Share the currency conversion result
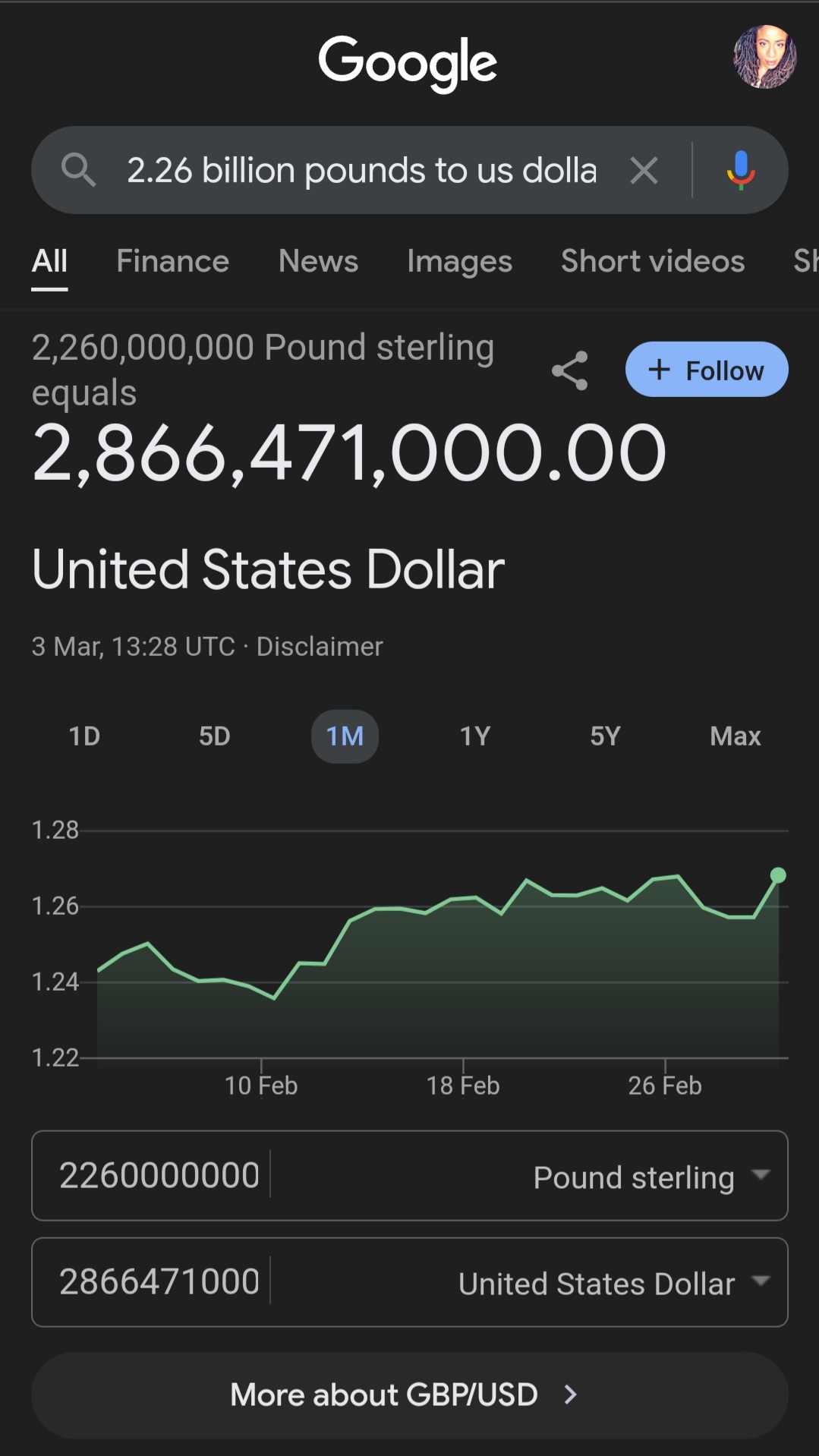The width and height of the screenshot is (819, 1456). coord(569,370)
